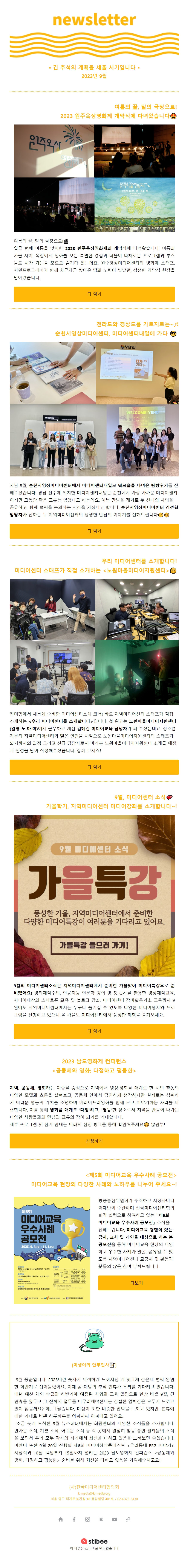This screenshot has height=1568, width=196.
Task: Open the homepage icon in the footer
Action: [61, 1519]
